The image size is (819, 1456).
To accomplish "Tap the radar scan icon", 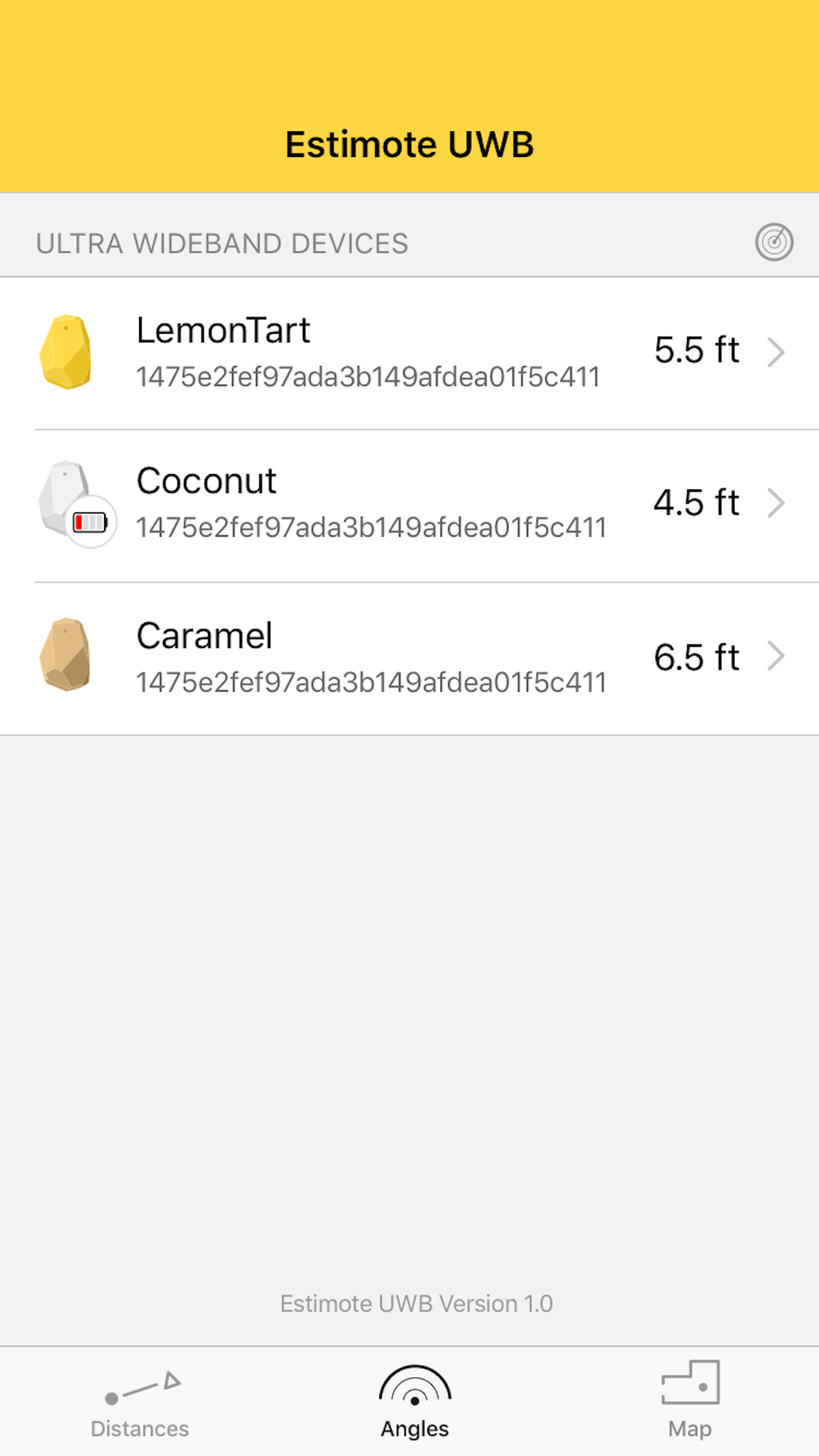I will [x=774, y=242].
